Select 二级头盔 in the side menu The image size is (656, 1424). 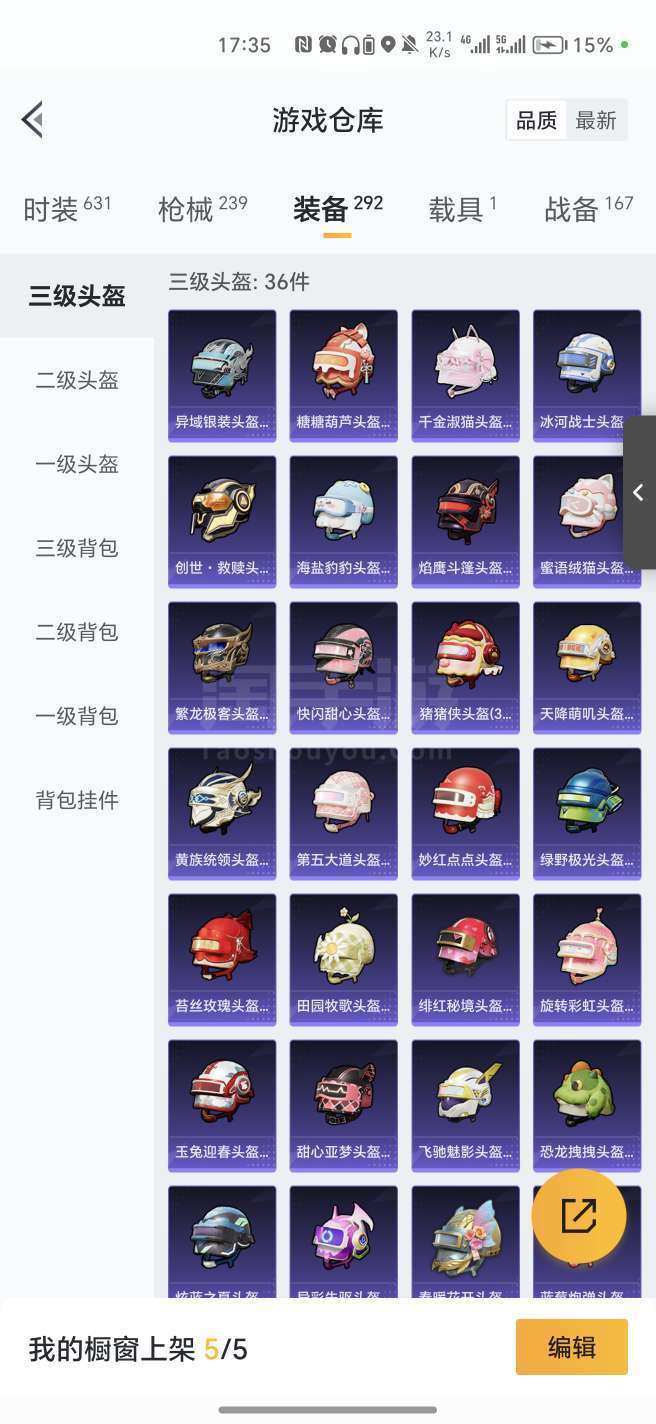(x=77, y=380)
